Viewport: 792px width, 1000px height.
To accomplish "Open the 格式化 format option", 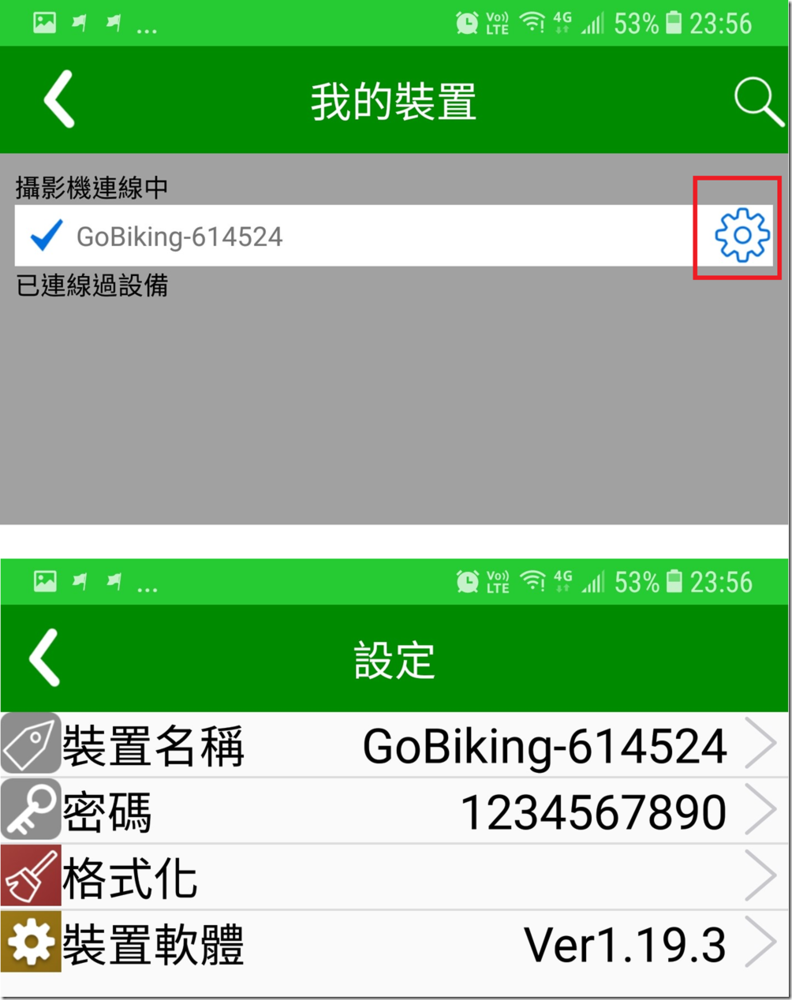I will tap(395, 877).
